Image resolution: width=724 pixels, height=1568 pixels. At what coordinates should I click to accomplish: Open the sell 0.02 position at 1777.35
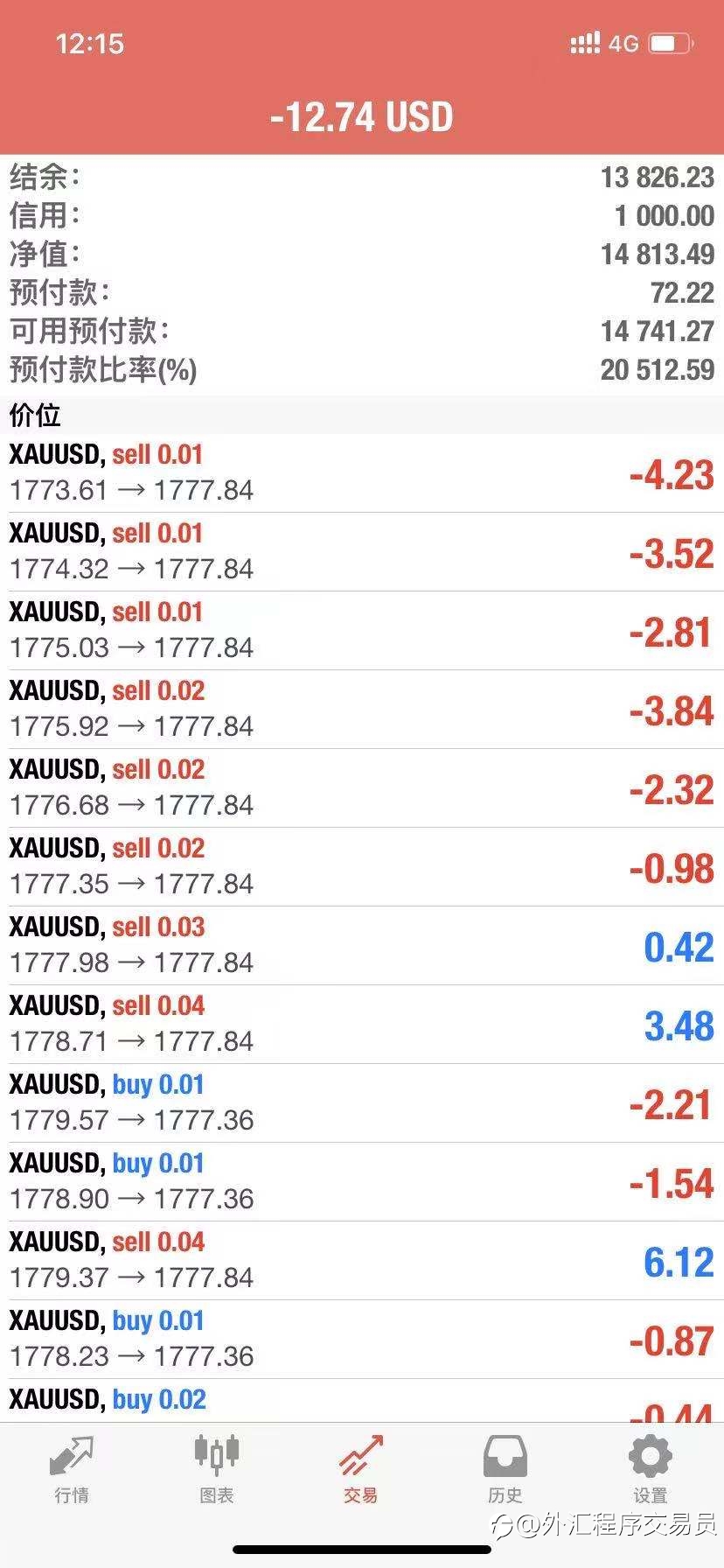(x=362, y=867)
